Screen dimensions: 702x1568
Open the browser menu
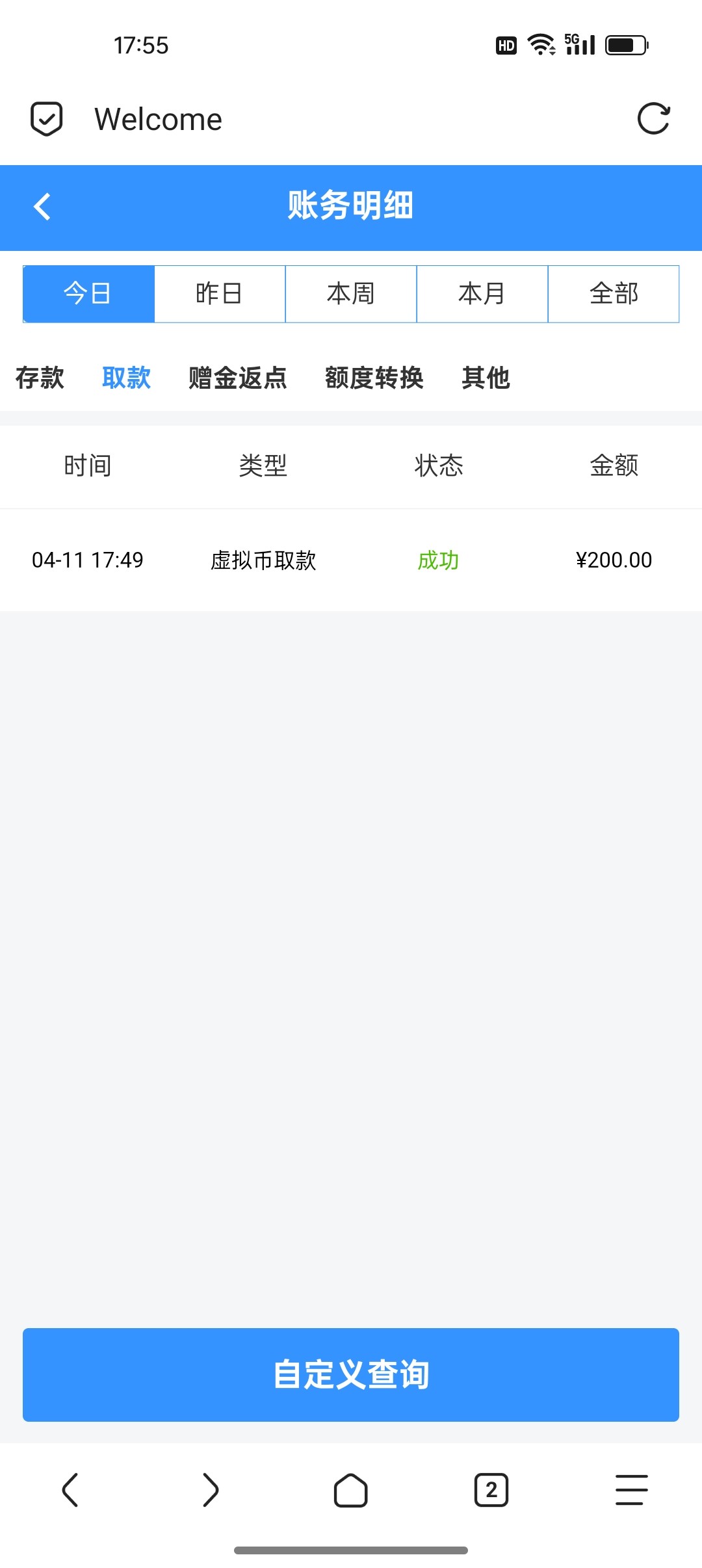[631, 1490]
